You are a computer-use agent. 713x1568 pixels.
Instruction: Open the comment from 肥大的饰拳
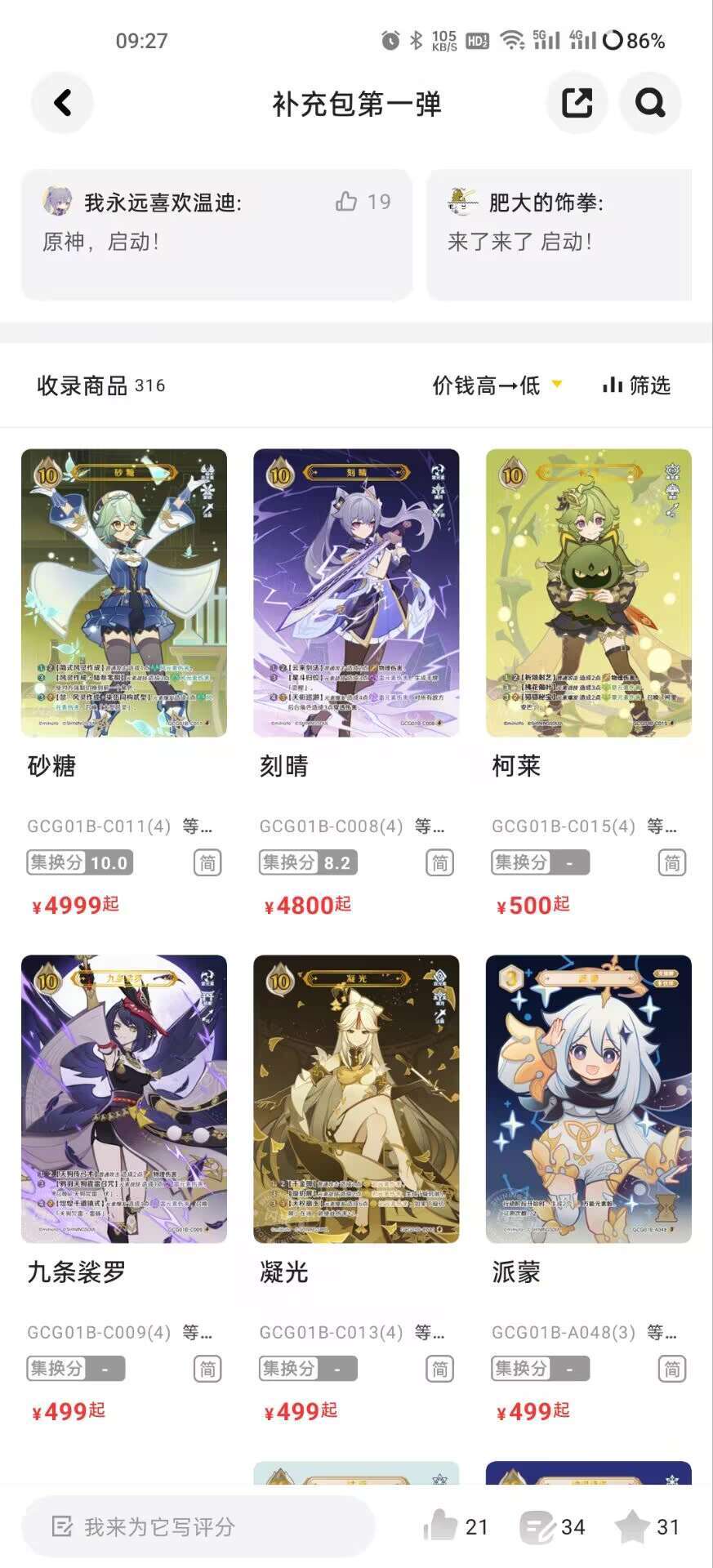pos(559,235)
